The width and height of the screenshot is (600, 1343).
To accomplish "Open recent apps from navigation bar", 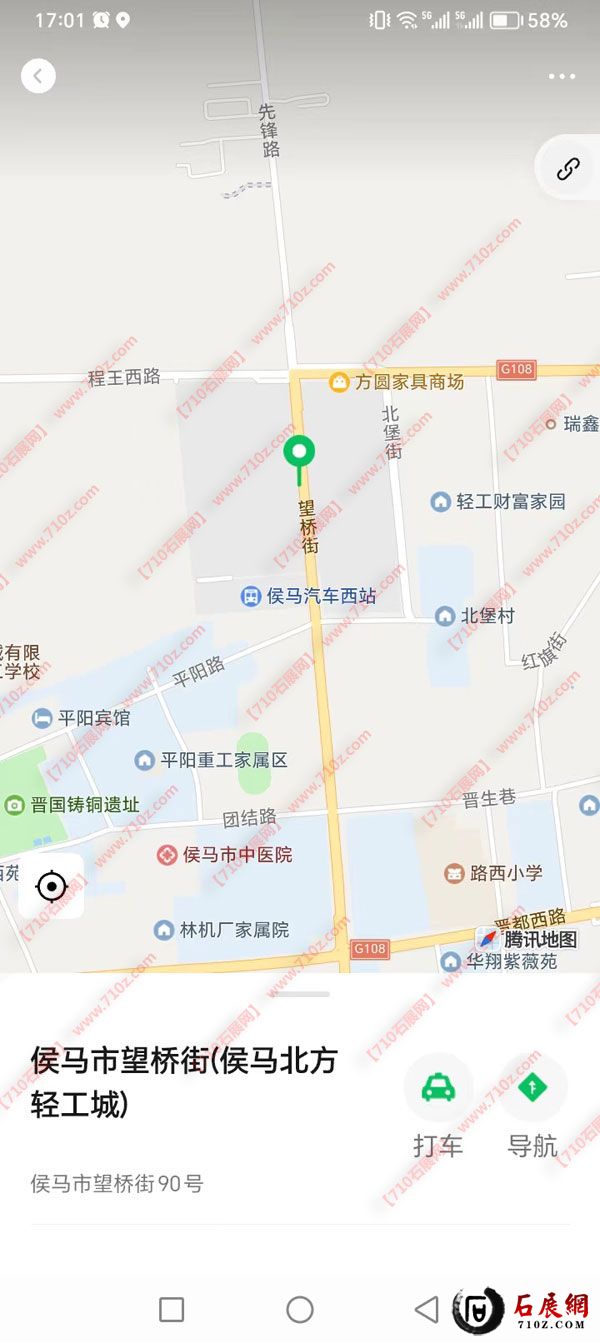I will pos(172,1309).
